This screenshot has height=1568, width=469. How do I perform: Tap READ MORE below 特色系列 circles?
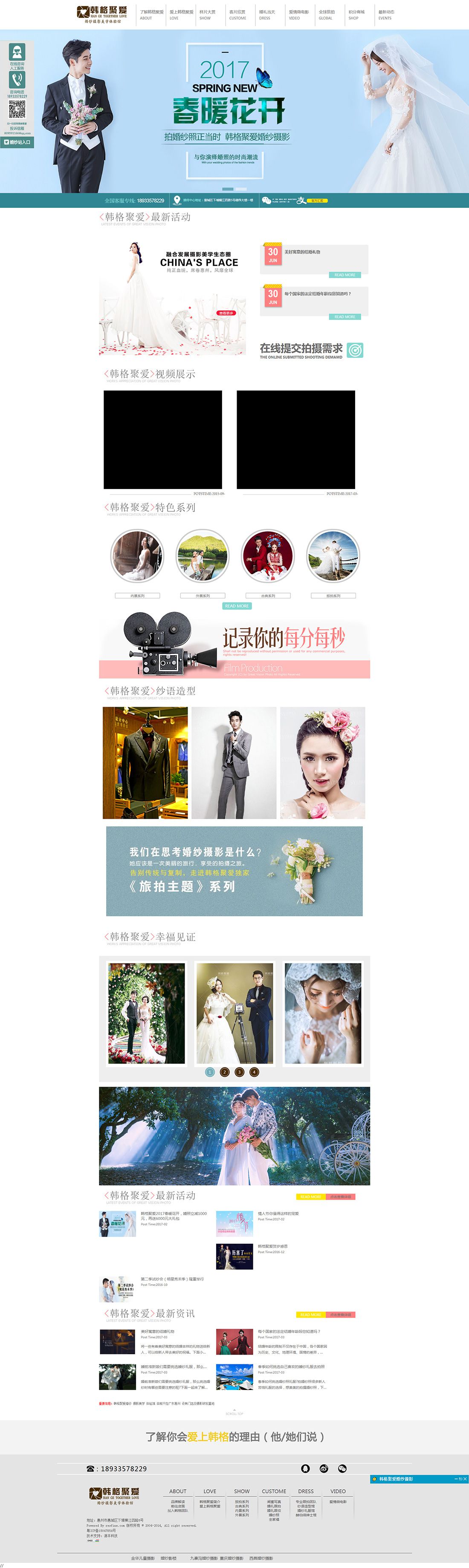point(237,606)
